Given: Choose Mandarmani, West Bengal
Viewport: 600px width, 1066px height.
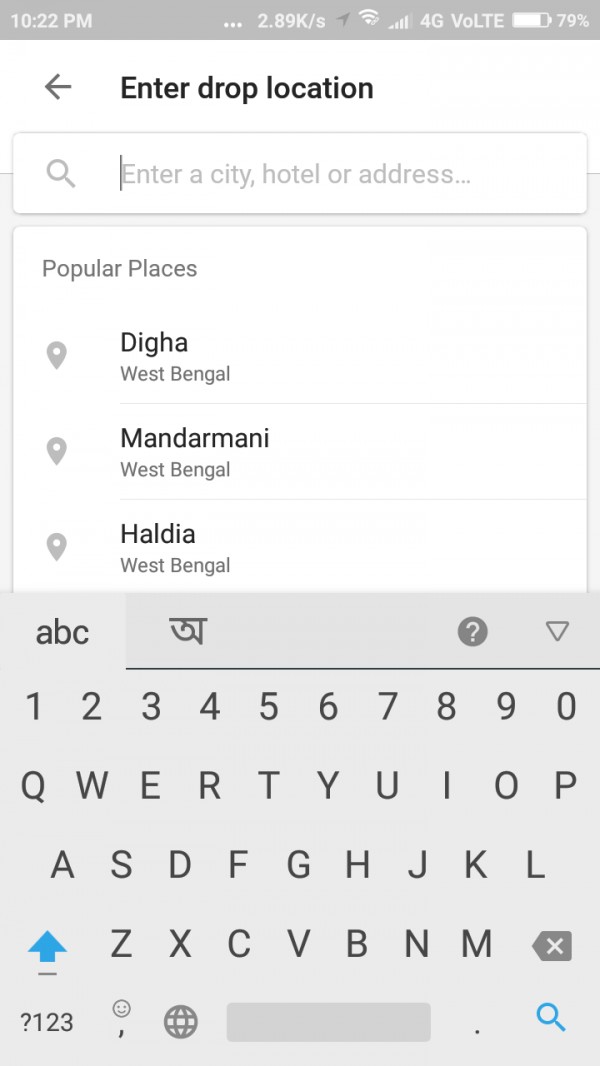Looking at the screenshot, I should point(300,452).
